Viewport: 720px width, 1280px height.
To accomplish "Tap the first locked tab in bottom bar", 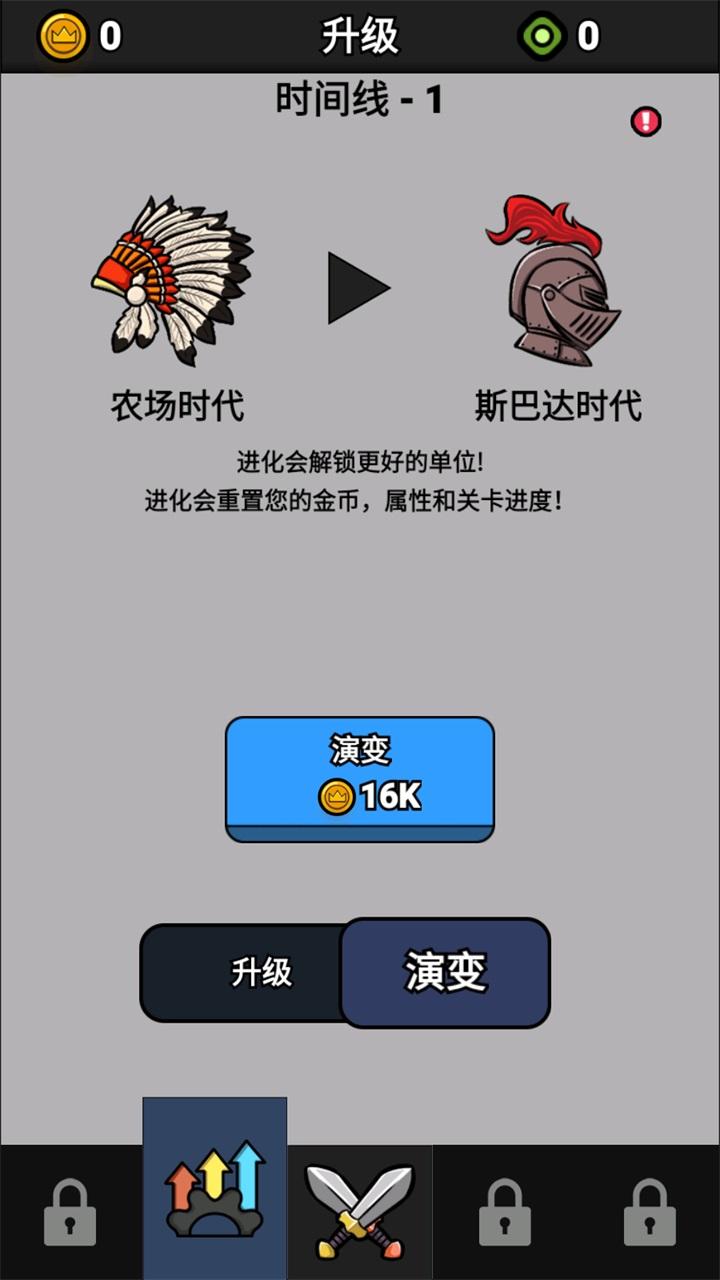I will click(x=70, y=1212).
